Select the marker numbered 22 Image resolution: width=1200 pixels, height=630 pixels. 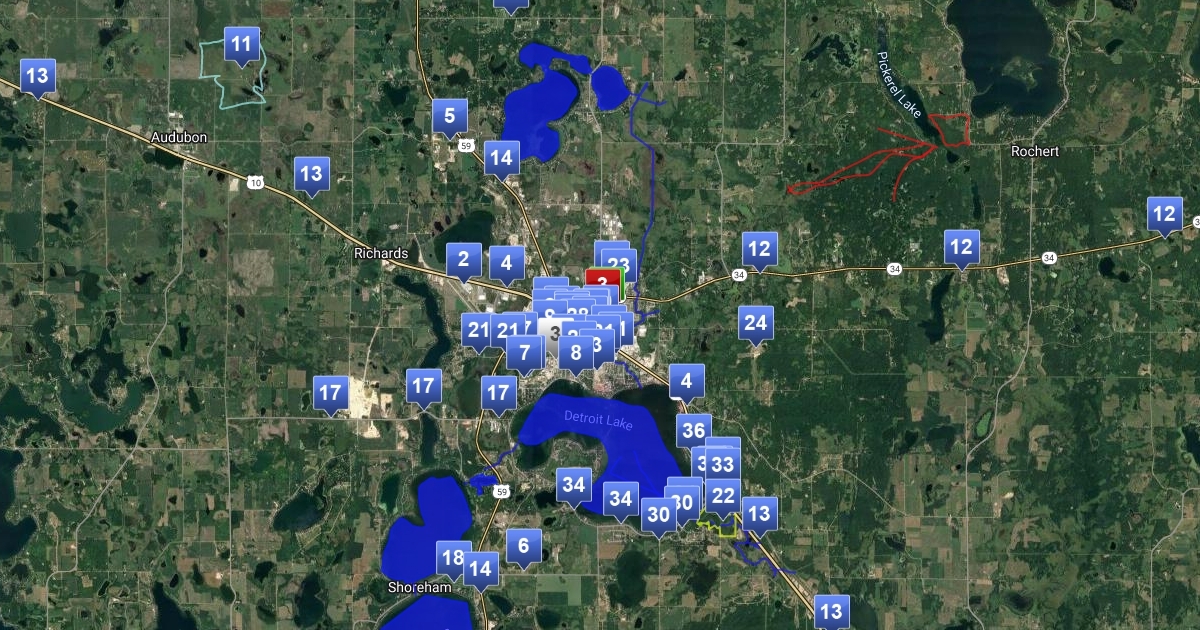point(723,496)
